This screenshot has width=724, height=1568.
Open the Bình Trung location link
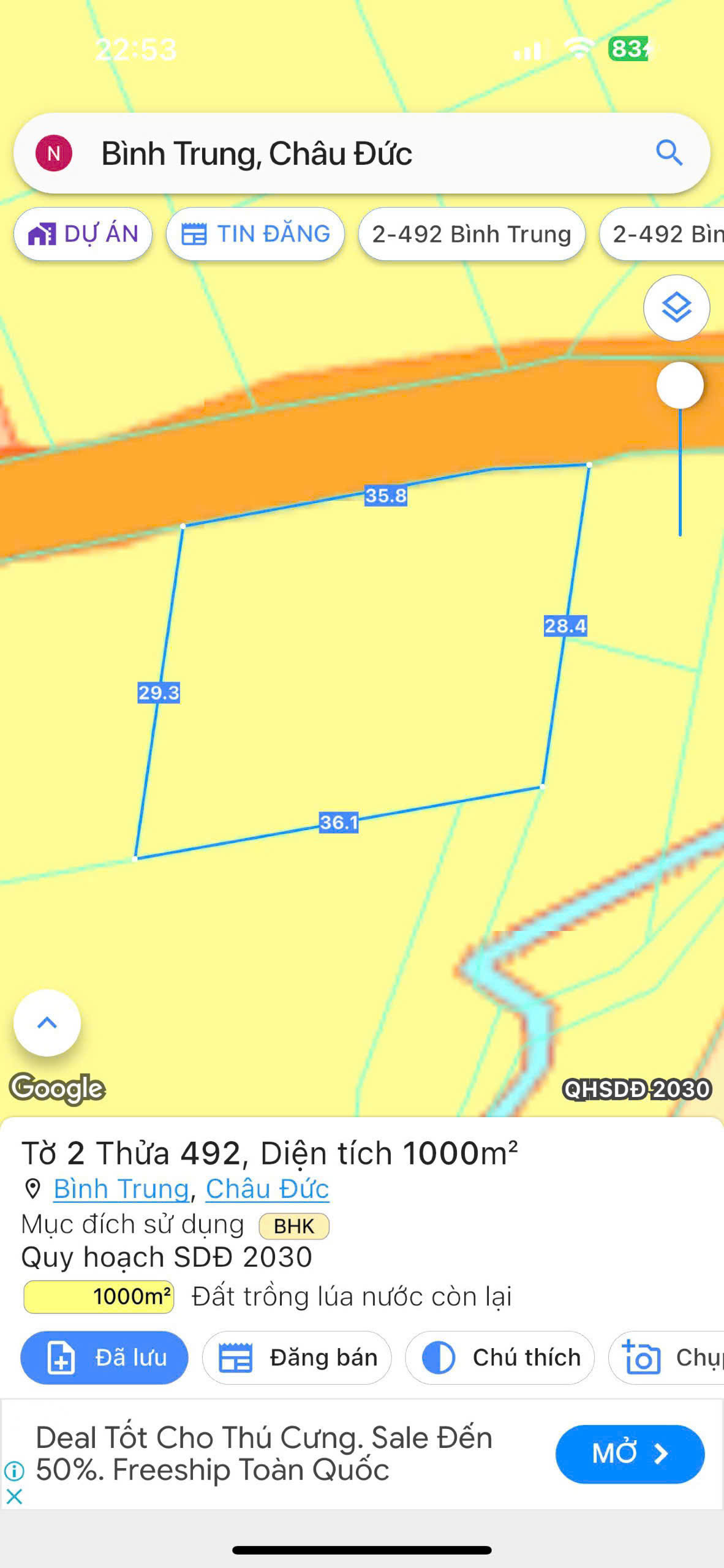coord(121,1189)
